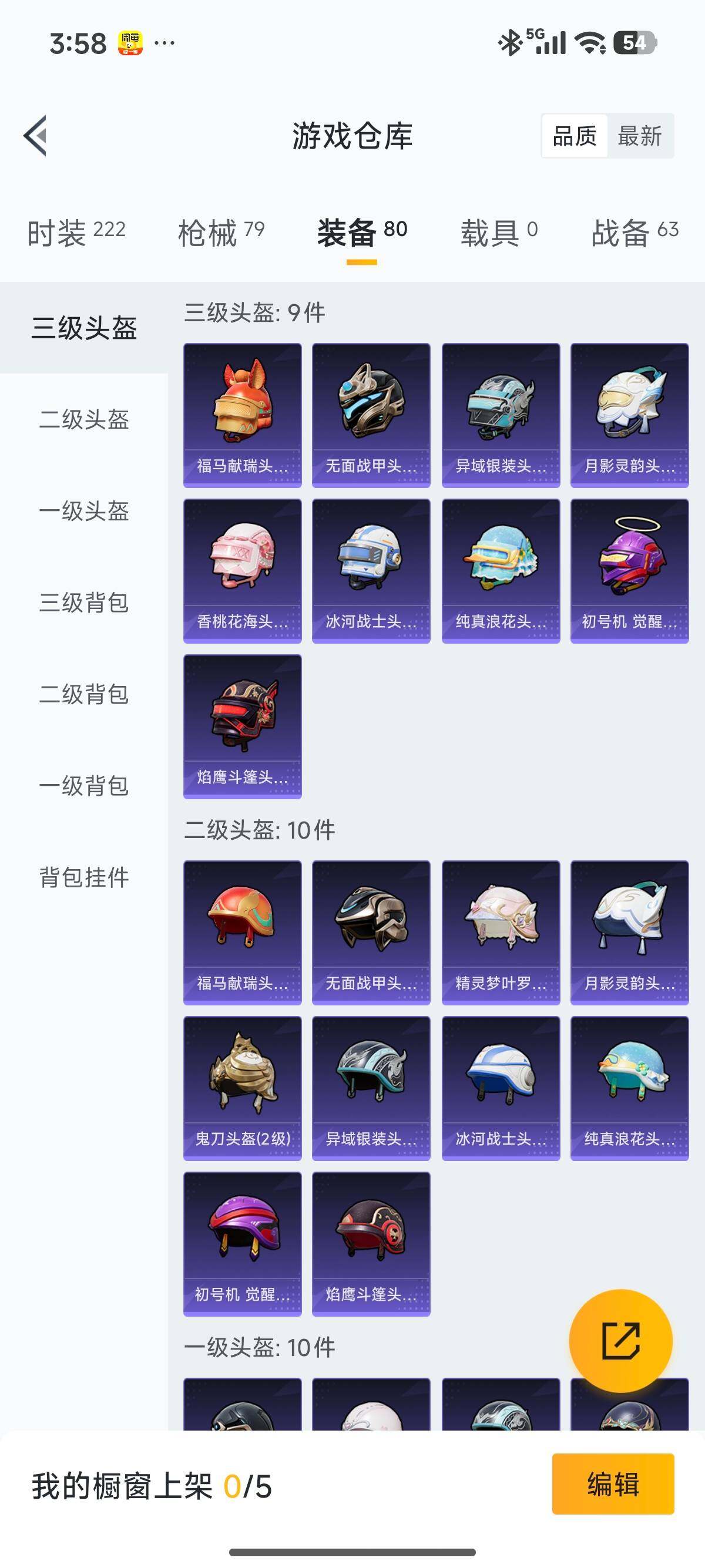
Task: Select the 二级头盔 sidebar category
Action: pos(85,420)
